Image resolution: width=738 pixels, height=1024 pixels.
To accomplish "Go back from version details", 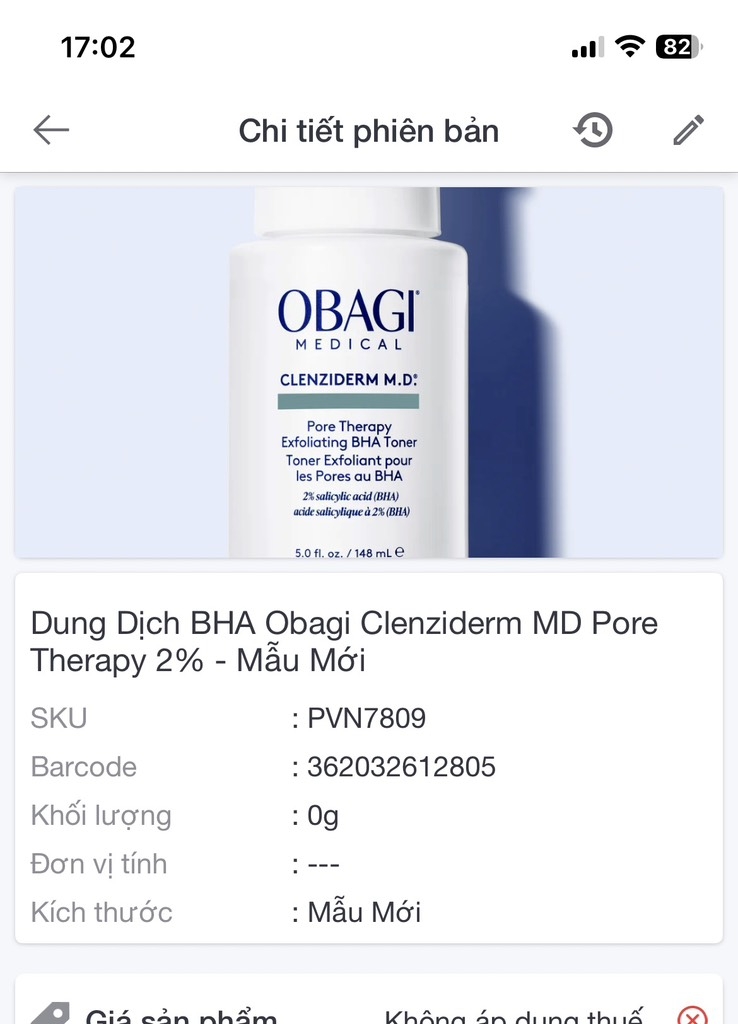I will [x=51, y=130].
